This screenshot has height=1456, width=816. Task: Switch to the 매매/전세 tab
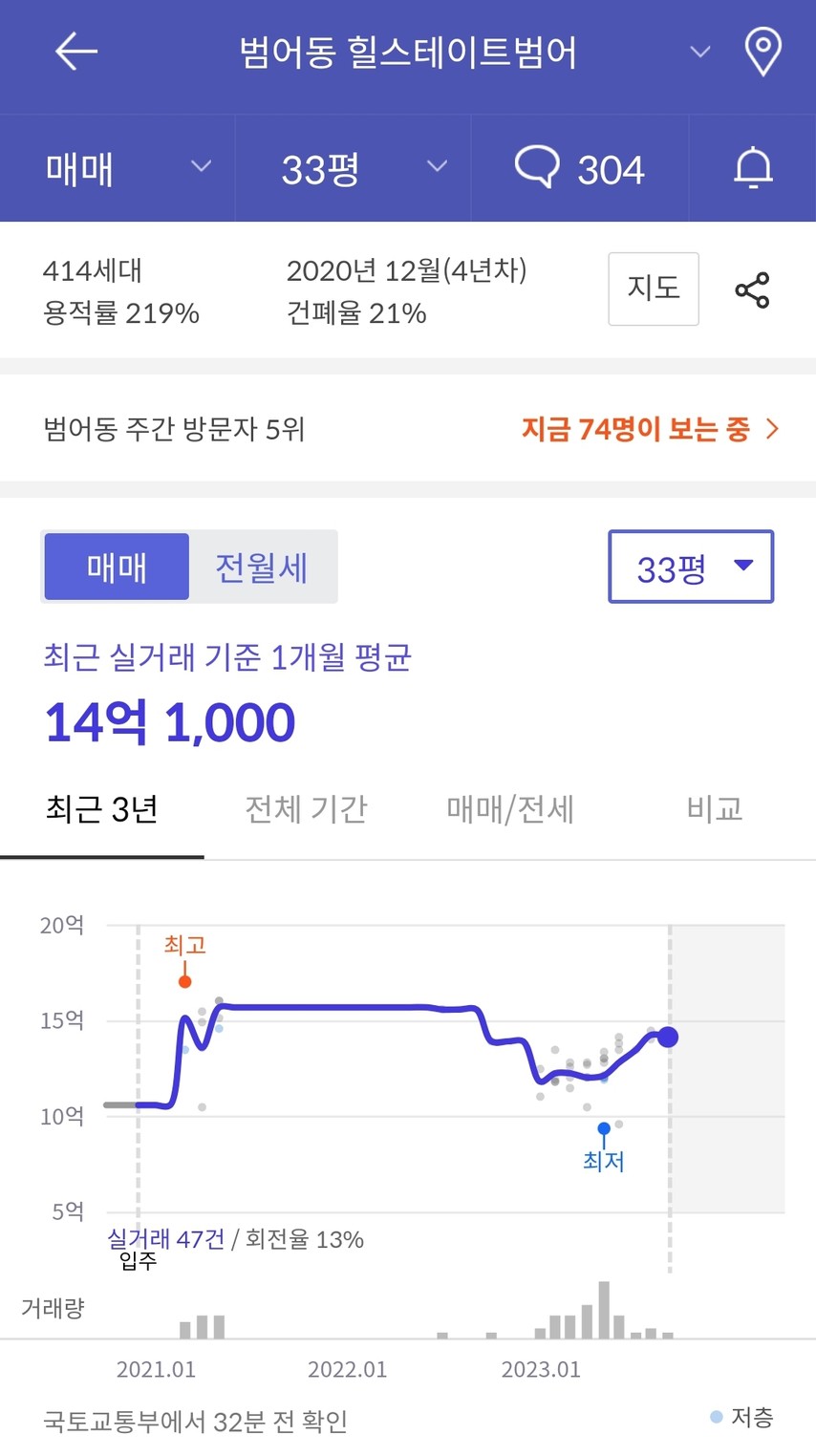510,810
